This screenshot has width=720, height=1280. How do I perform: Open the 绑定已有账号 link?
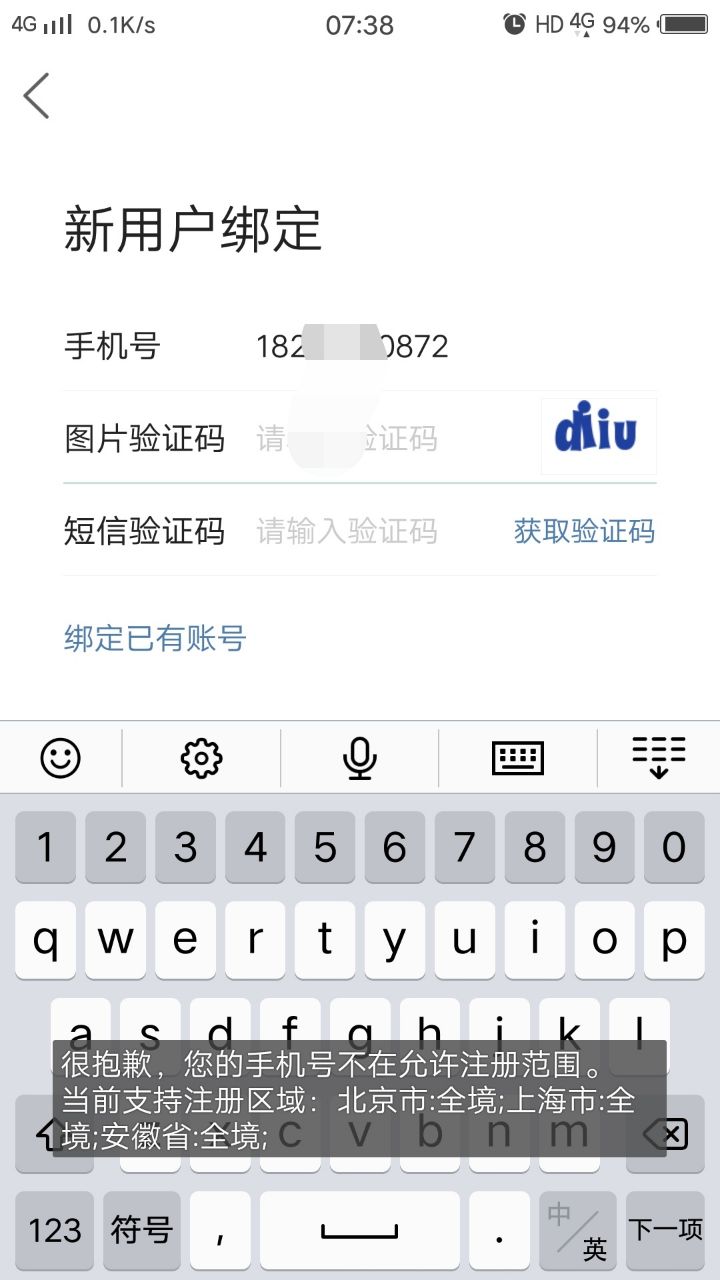point(155,638)
